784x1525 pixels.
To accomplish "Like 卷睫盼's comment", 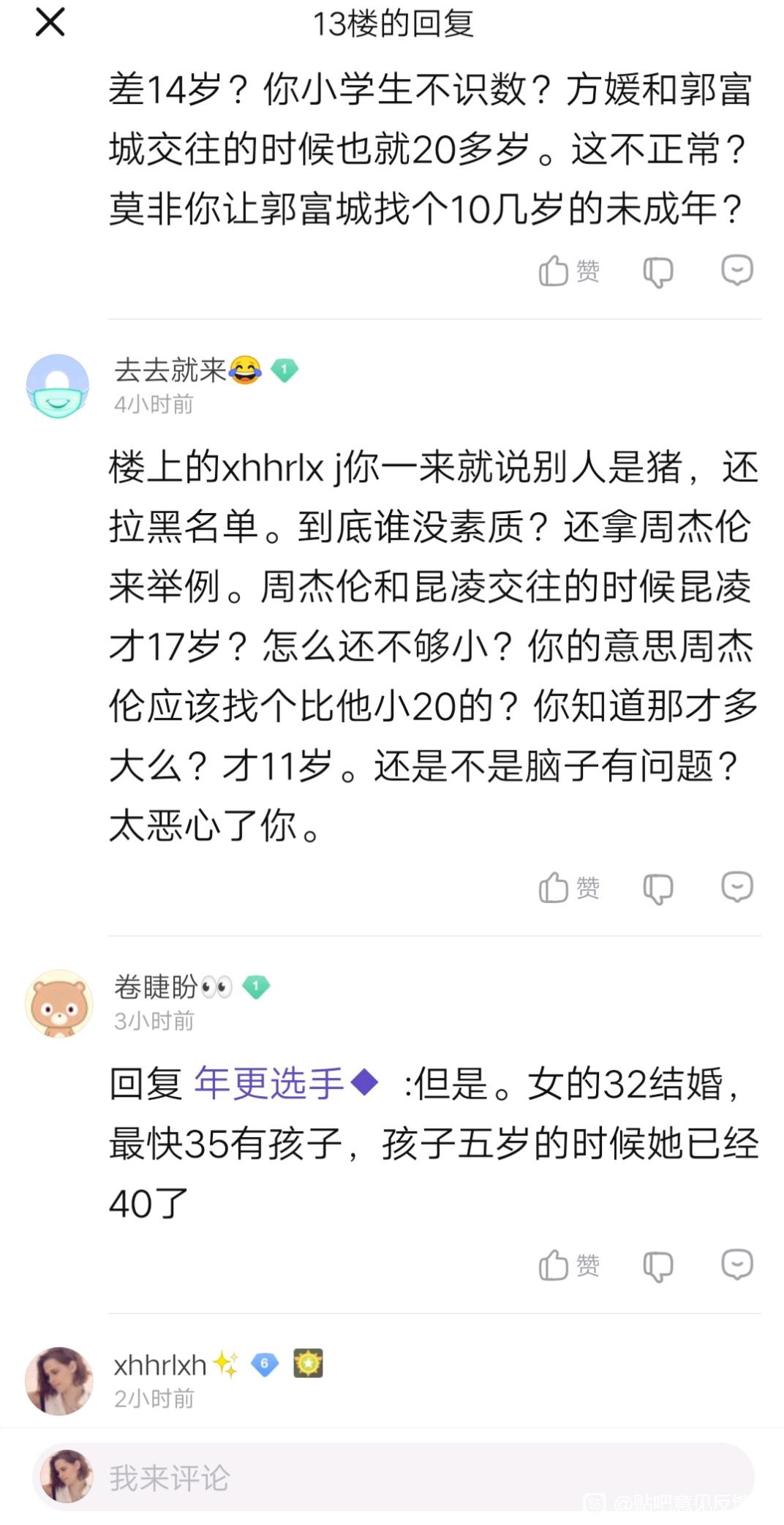I will pyautogui.click(x=568, y=1265).
